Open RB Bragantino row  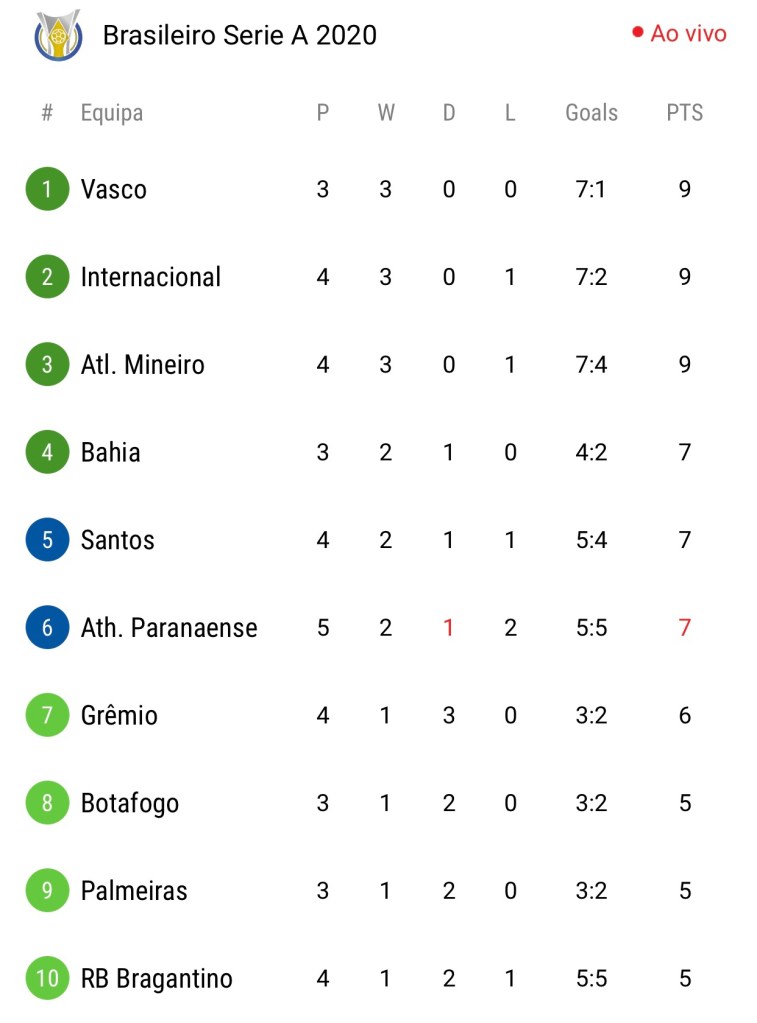pos(156,978)
